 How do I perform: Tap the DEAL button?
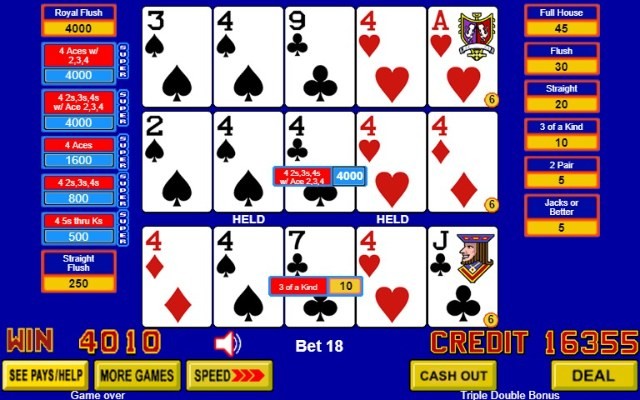594,375
